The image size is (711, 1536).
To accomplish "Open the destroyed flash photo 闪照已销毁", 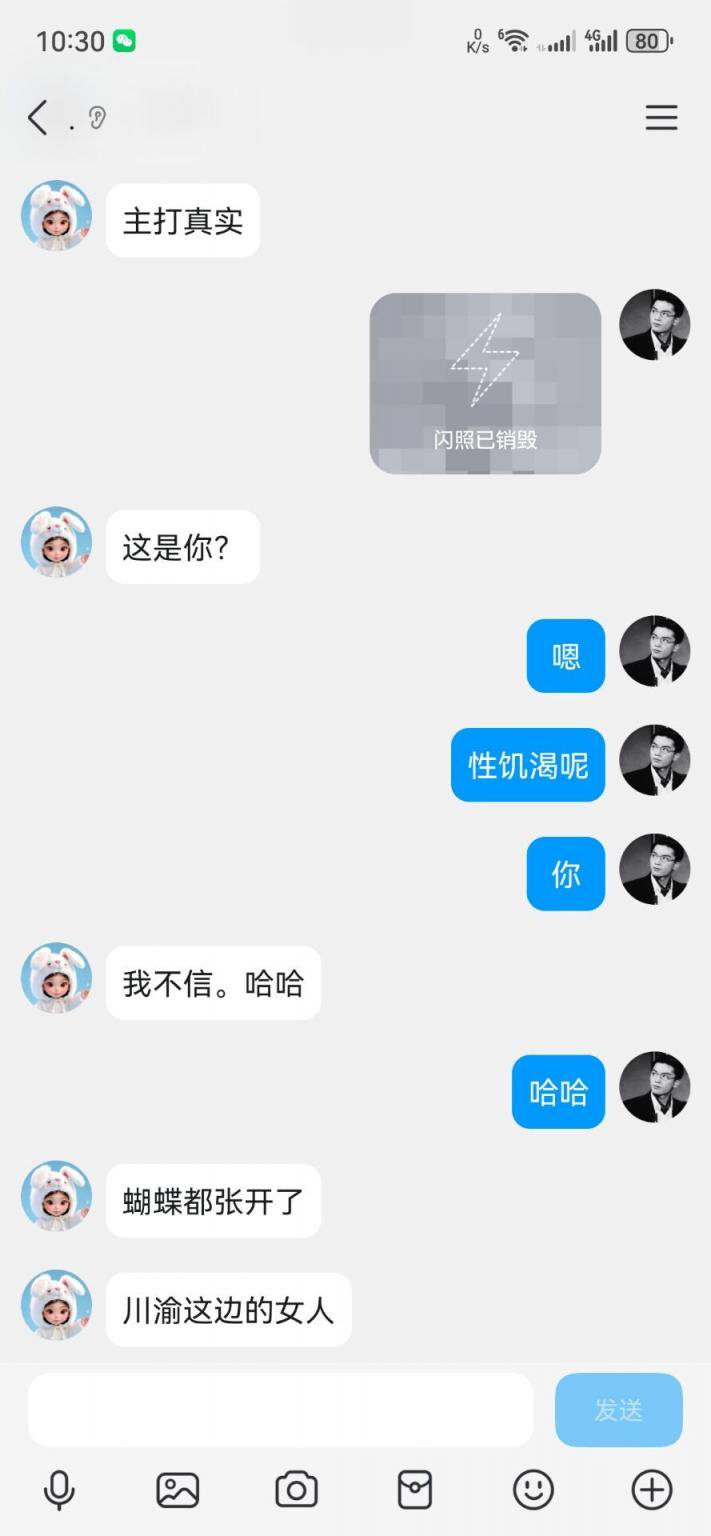I will pyautogui.click(x=485, y=383).
